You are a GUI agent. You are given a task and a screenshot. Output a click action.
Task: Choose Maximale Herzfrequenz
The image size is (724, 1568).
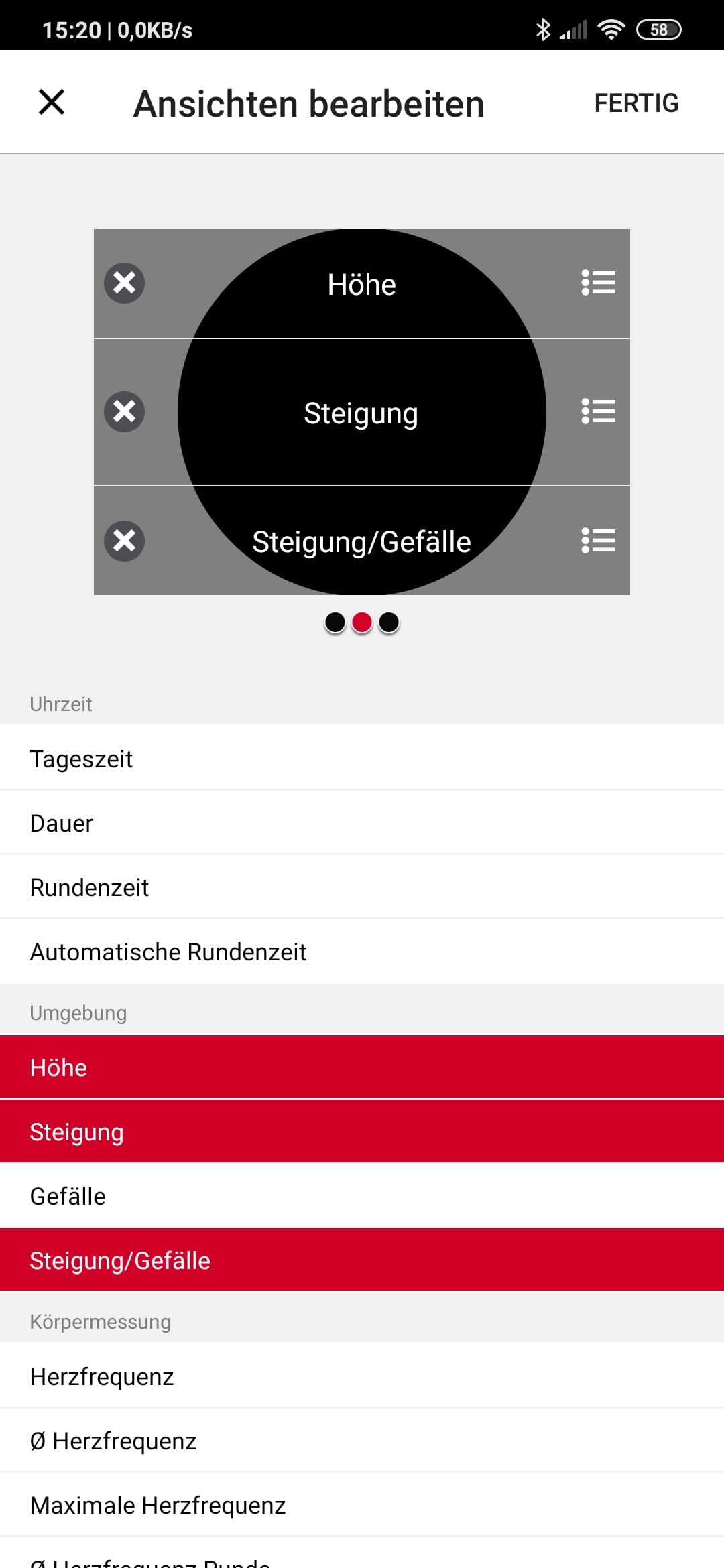362,1505
